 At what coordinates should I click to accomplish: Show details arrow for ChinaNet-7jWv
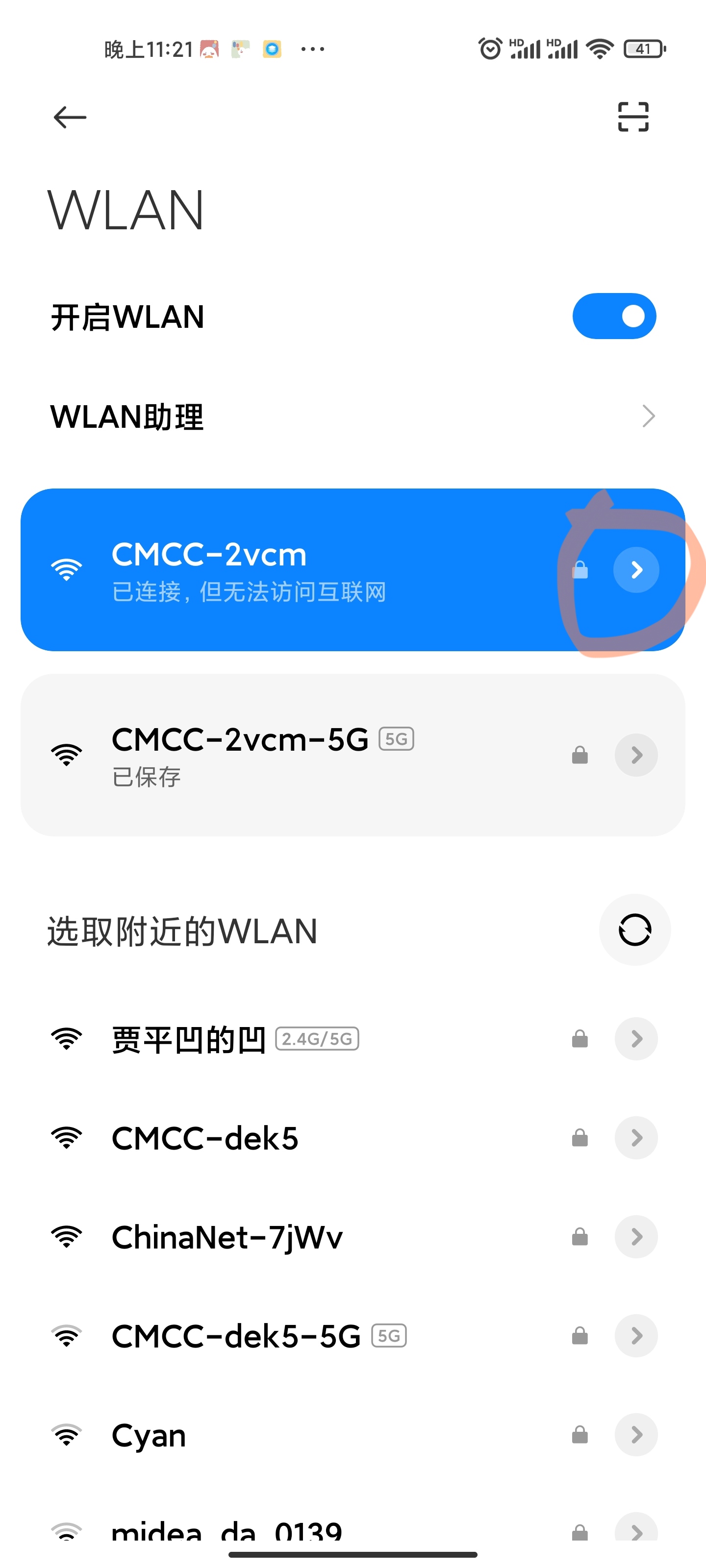pyautogui.click(x=636, y=1237)
